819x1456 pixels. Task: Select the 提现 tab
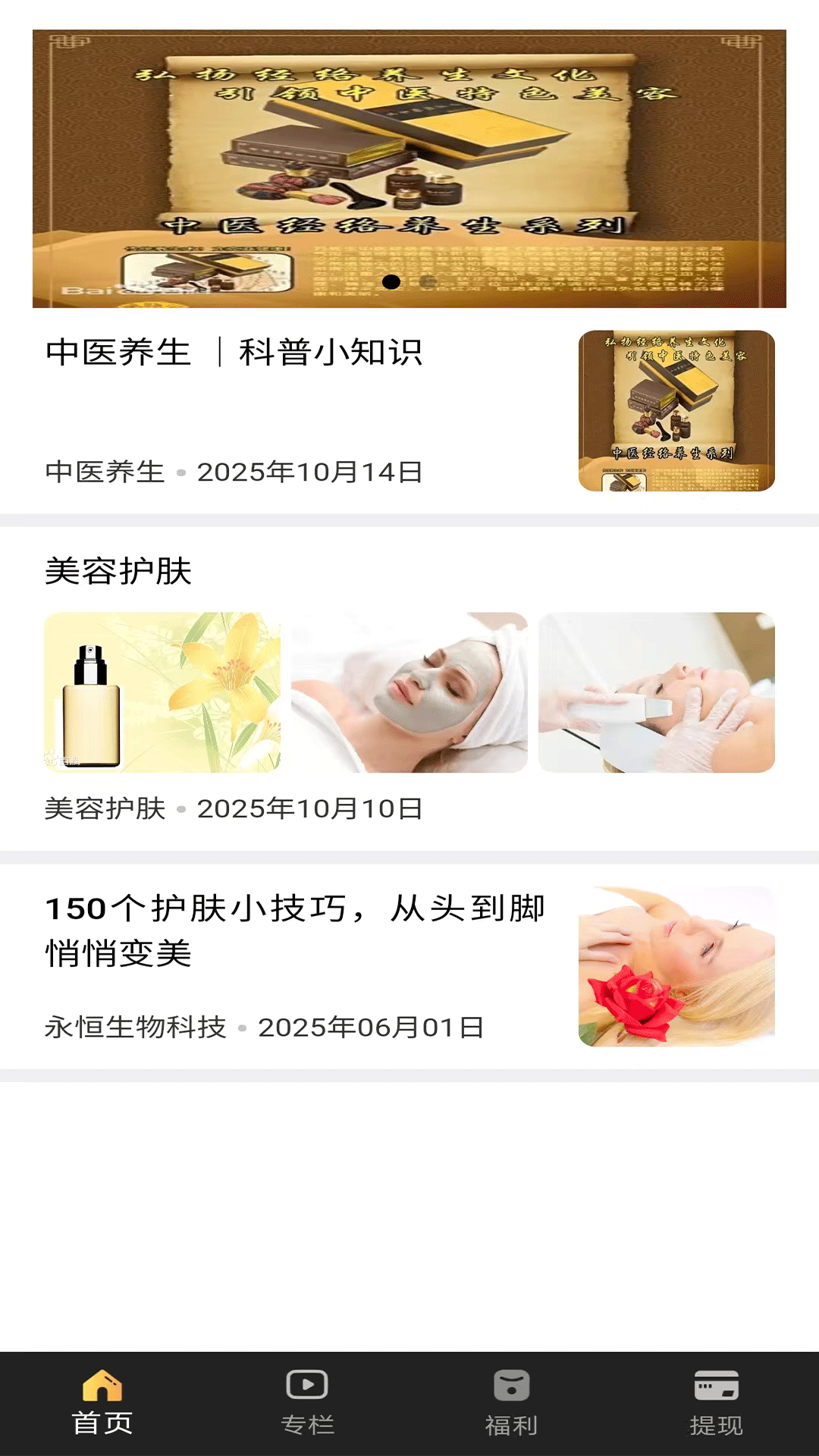point(717,1403)
